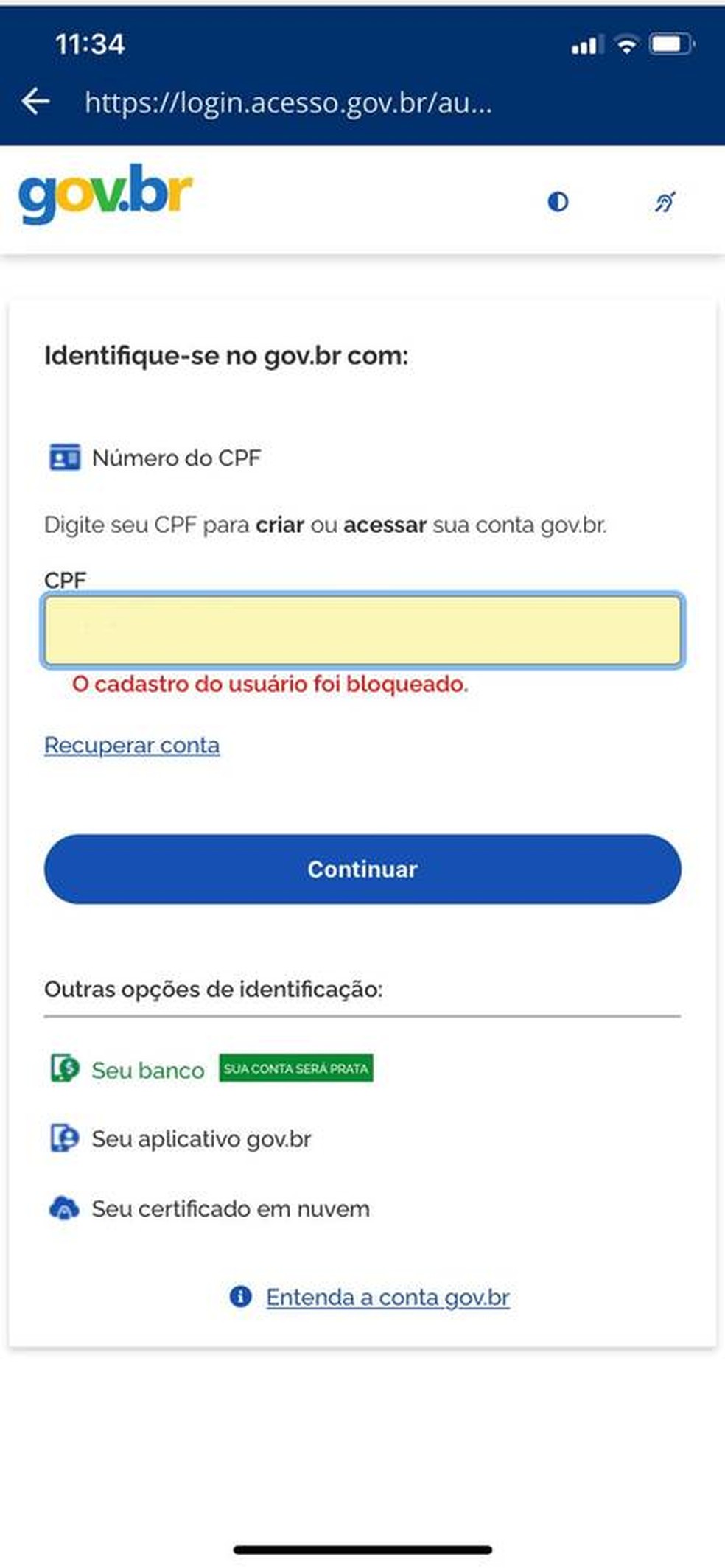
Task: Toggle the high contrast mode icon
Action: [558, 201]
